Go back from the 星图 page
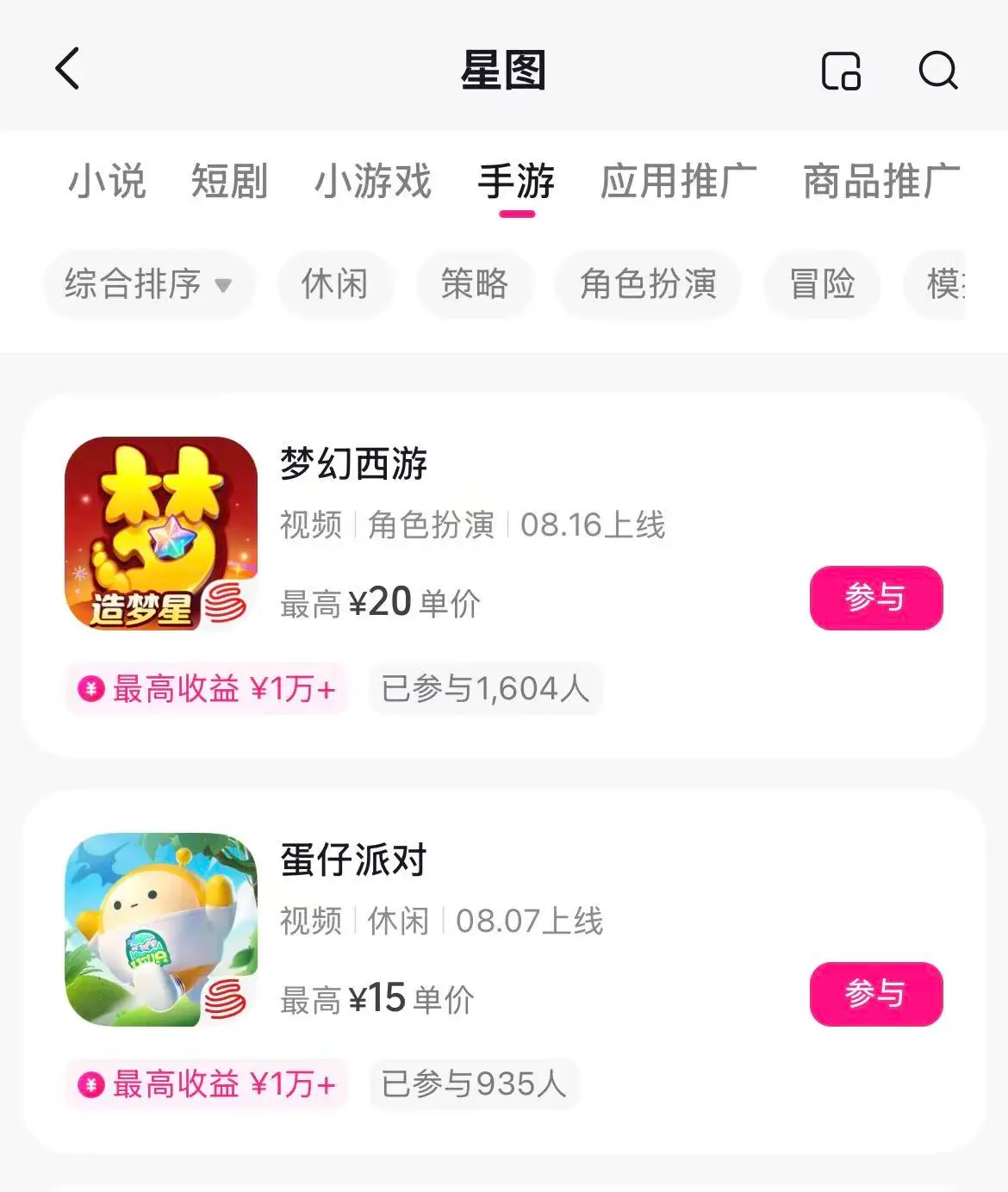This screenshot has width=1008, height=1192. (x=67, y=69)
